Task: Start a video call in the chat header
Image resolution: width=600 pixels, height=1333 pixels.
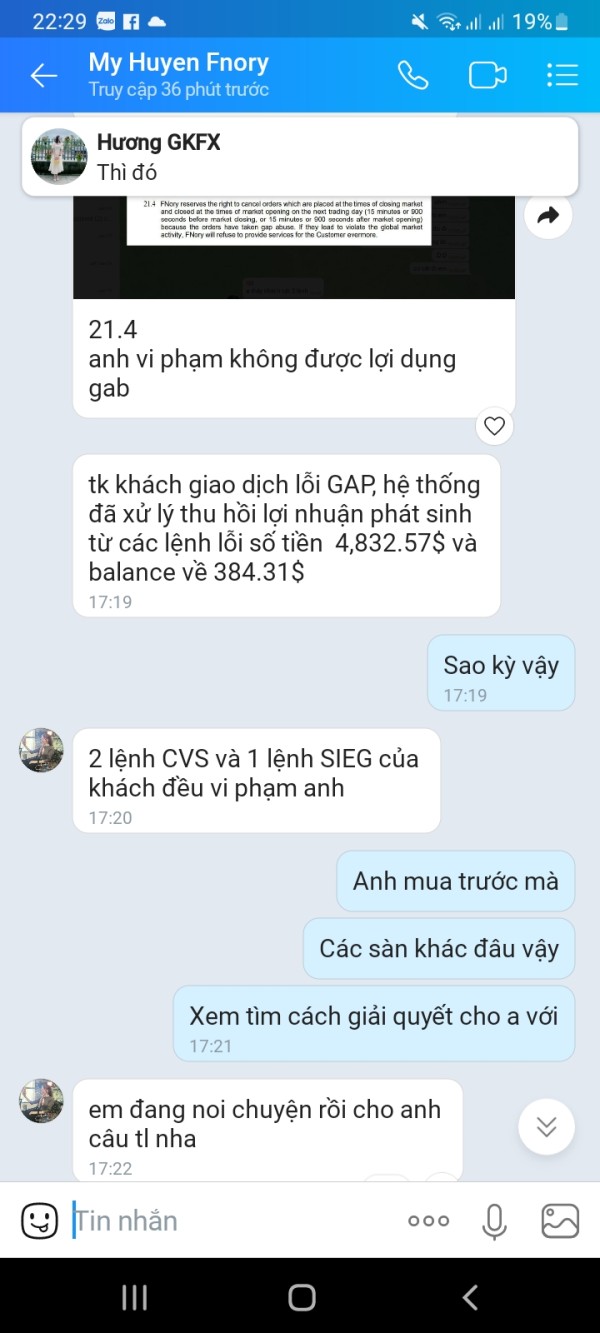Action: [487, 75]
